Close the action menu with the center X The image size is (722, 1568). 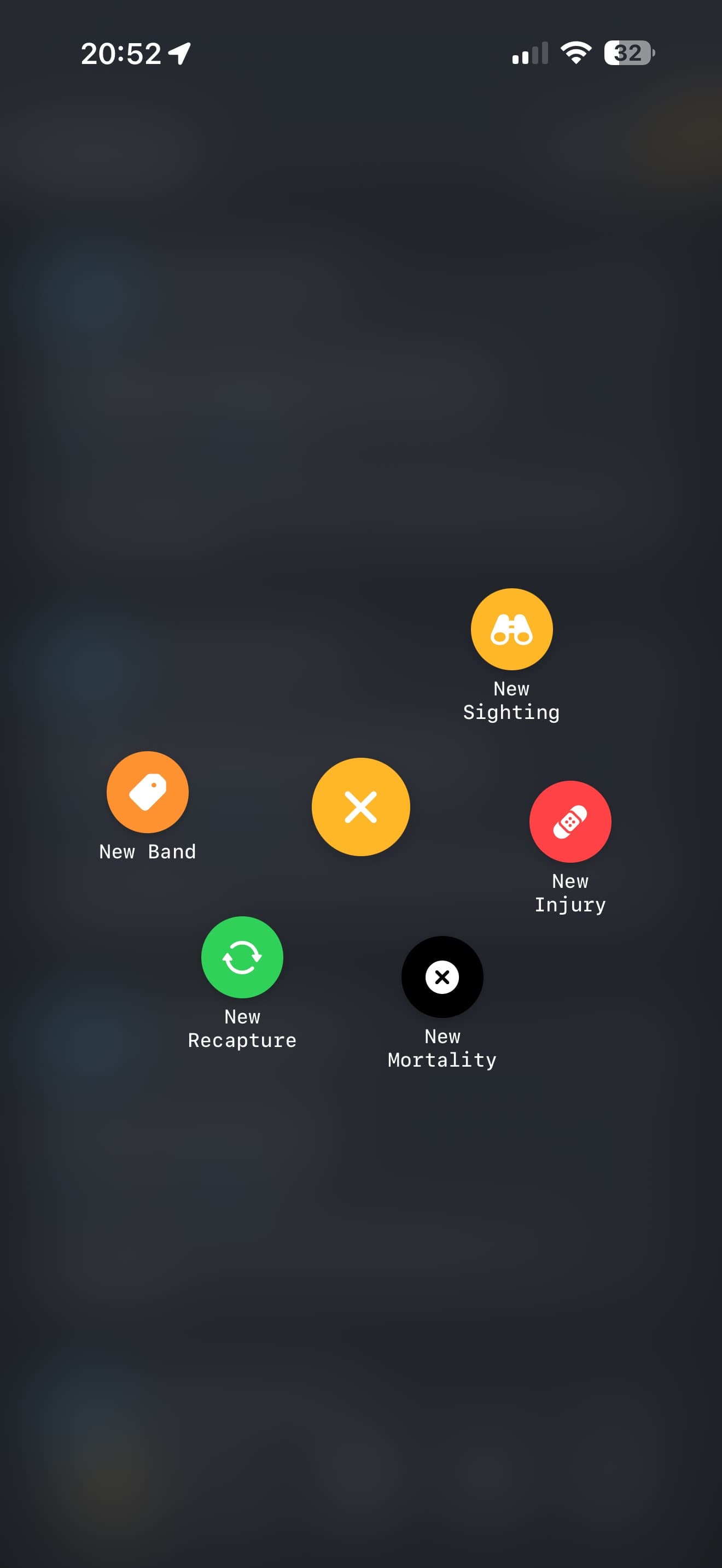tap(361, 807)
